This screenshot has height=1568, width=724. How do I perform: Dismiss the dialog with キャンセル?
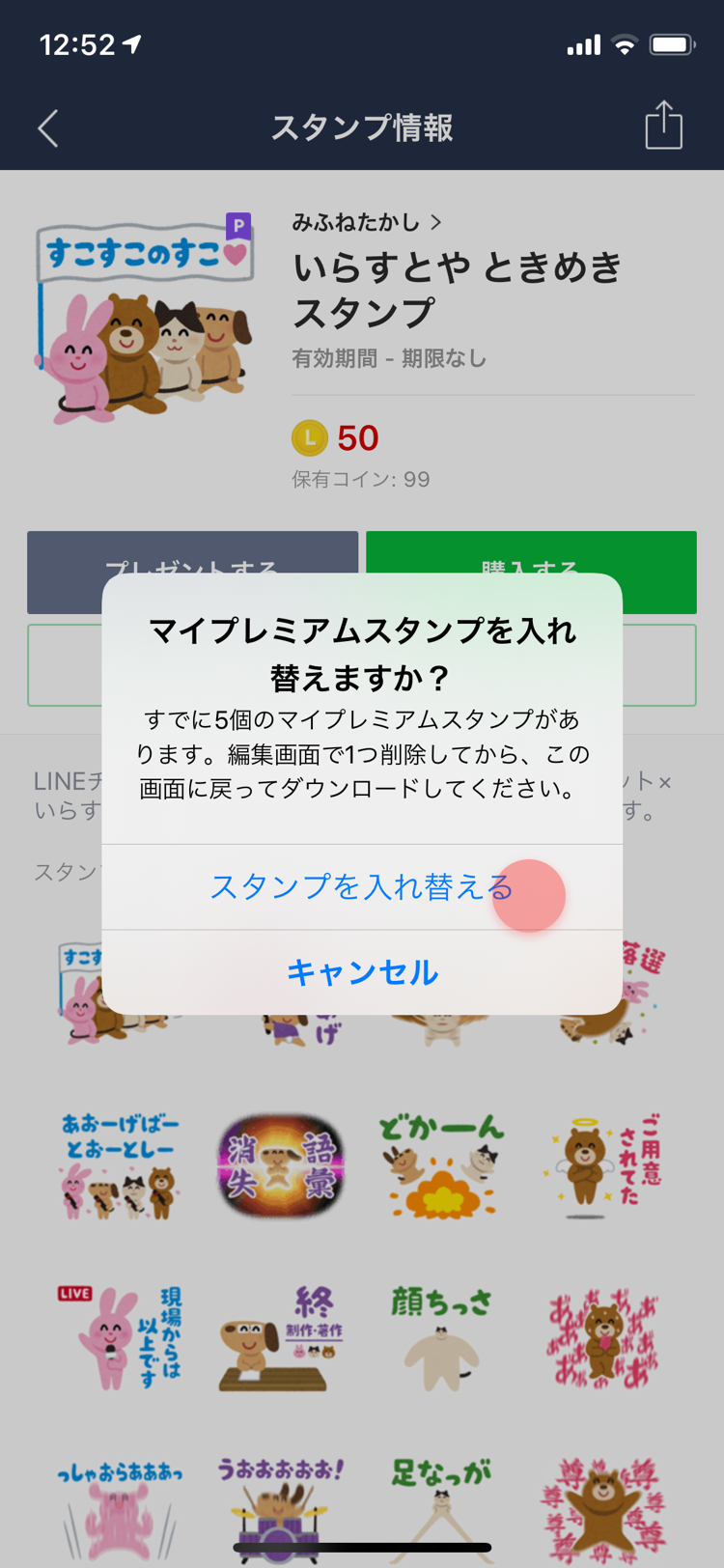pyautogui.click(x=362, y=975)
